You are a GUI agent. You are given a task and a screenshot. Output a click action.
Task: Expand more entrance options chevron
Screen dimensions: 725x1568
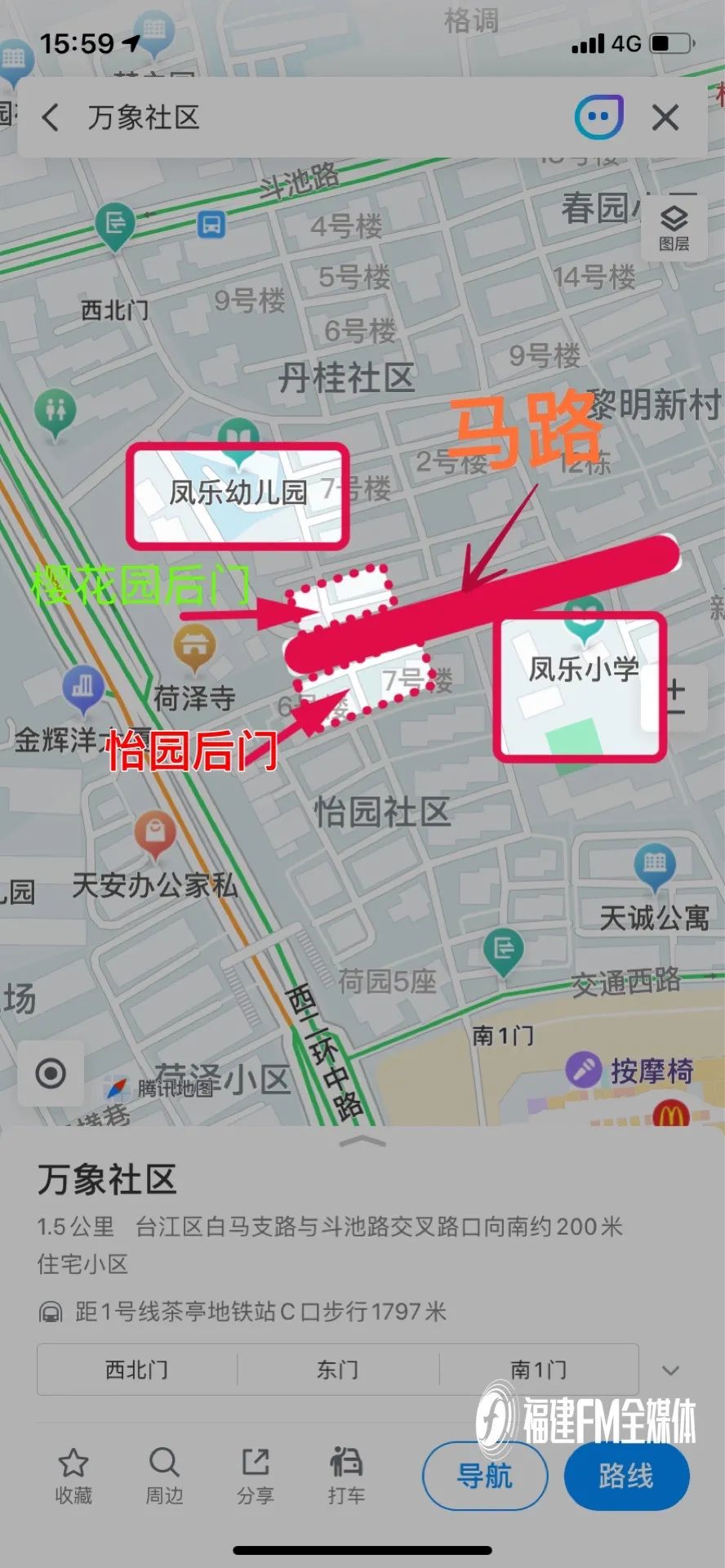(670, 1370)
